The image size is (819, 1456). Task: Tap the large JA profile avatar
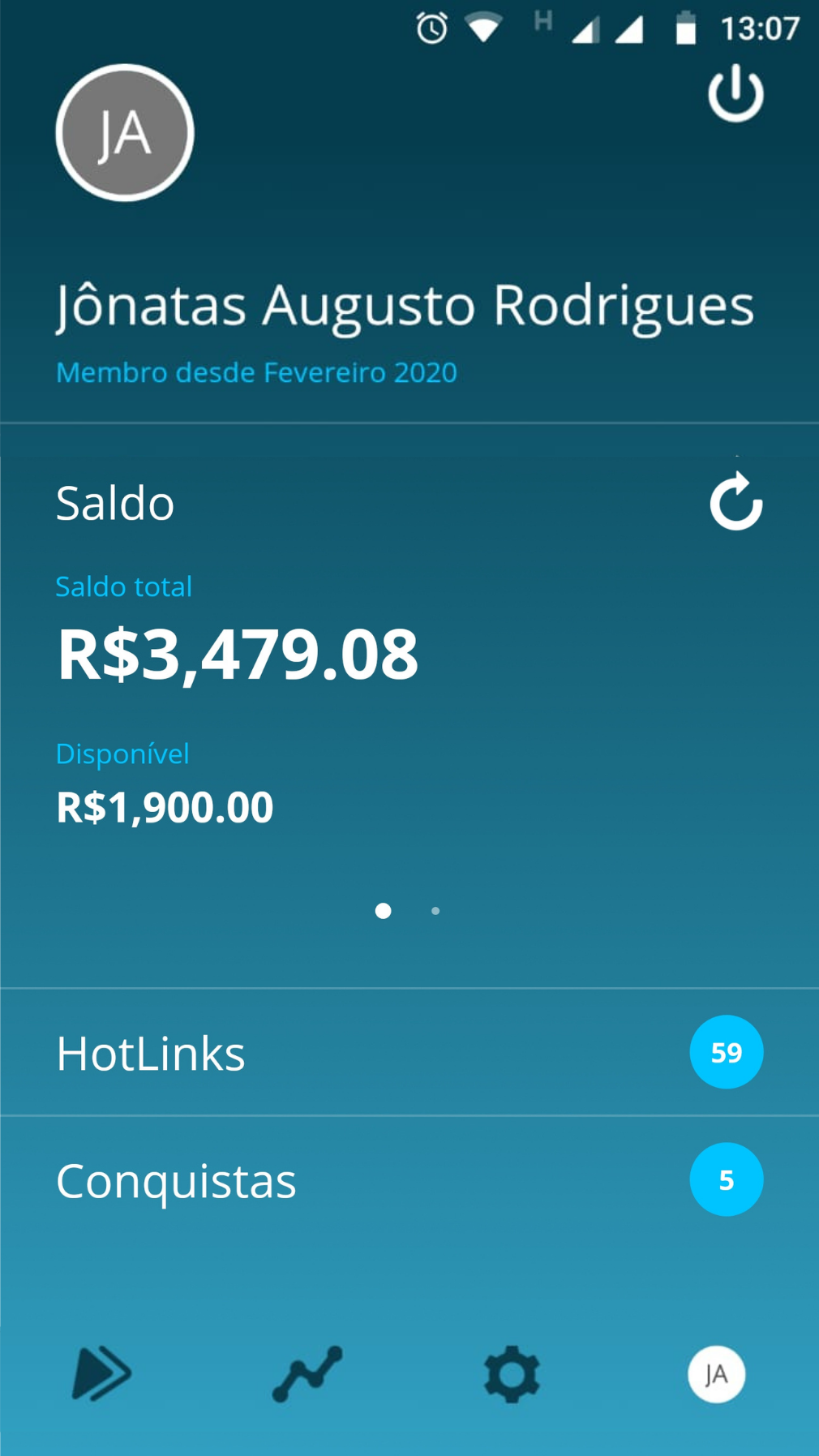pos(125,132)
